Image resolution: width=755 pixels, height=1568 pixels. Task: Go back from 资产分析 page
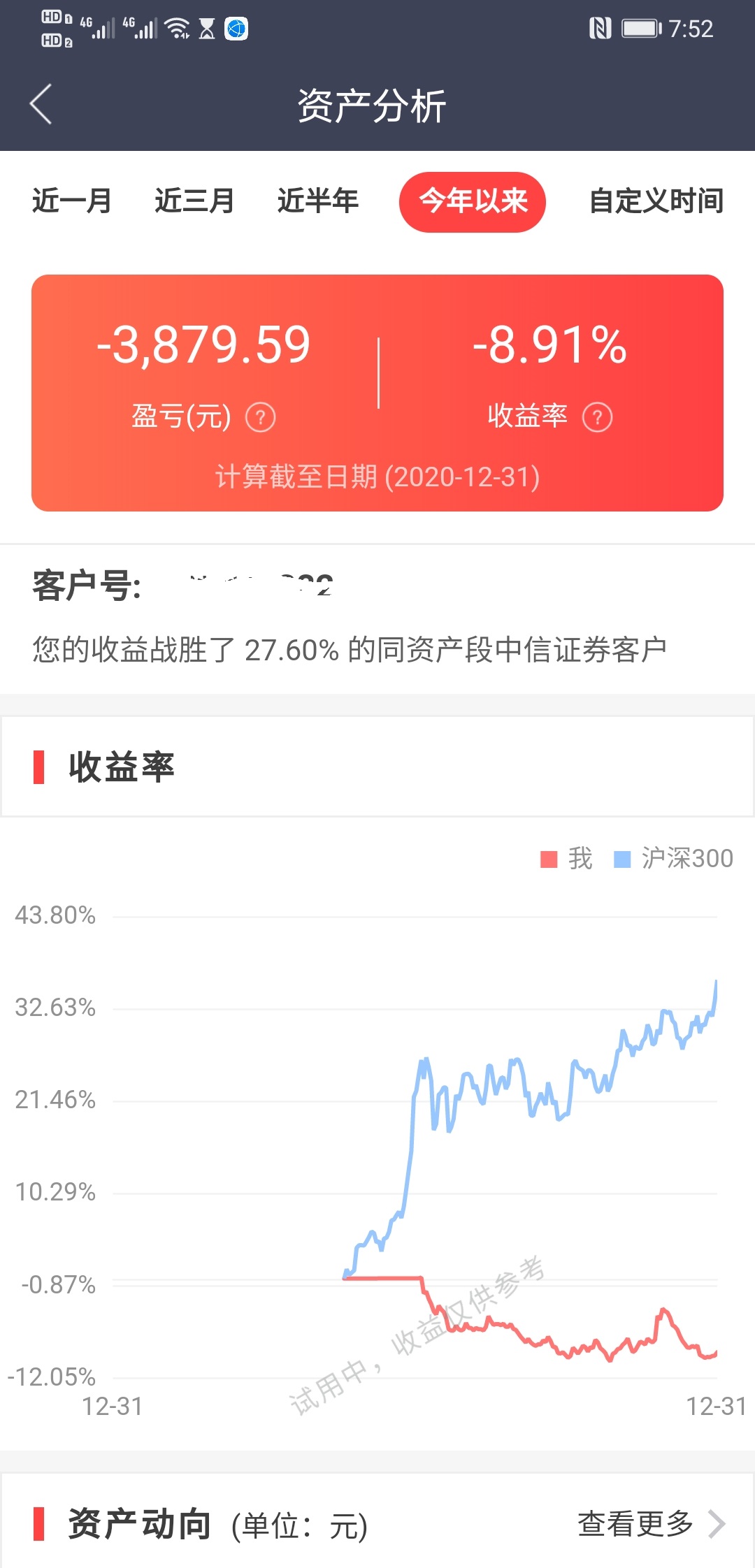(42, 105)
